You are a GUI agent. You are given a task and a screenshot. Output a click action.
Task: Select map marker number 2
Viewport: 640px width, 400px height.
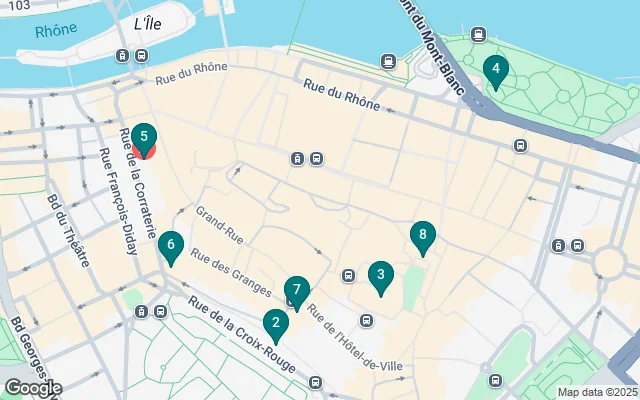pyautogui.click(x=275, y=324)
